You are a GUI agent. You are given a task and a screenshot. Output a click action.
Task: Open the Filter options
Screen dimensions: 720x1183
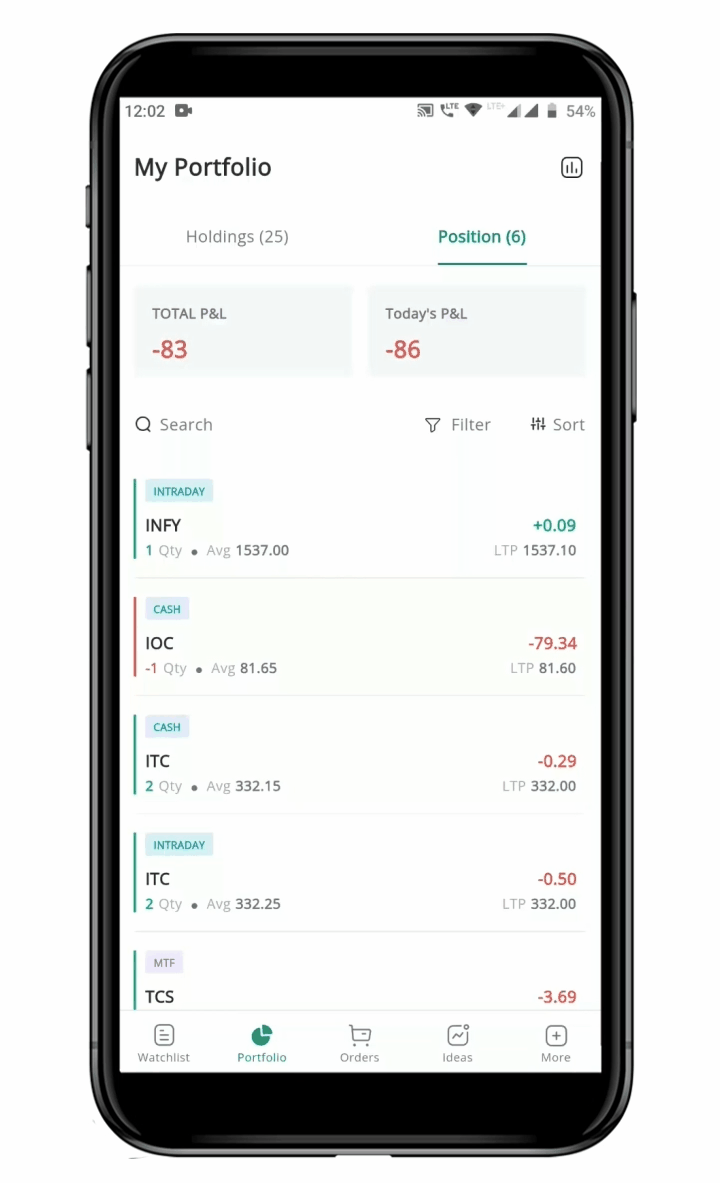click(x=458, y=425)
